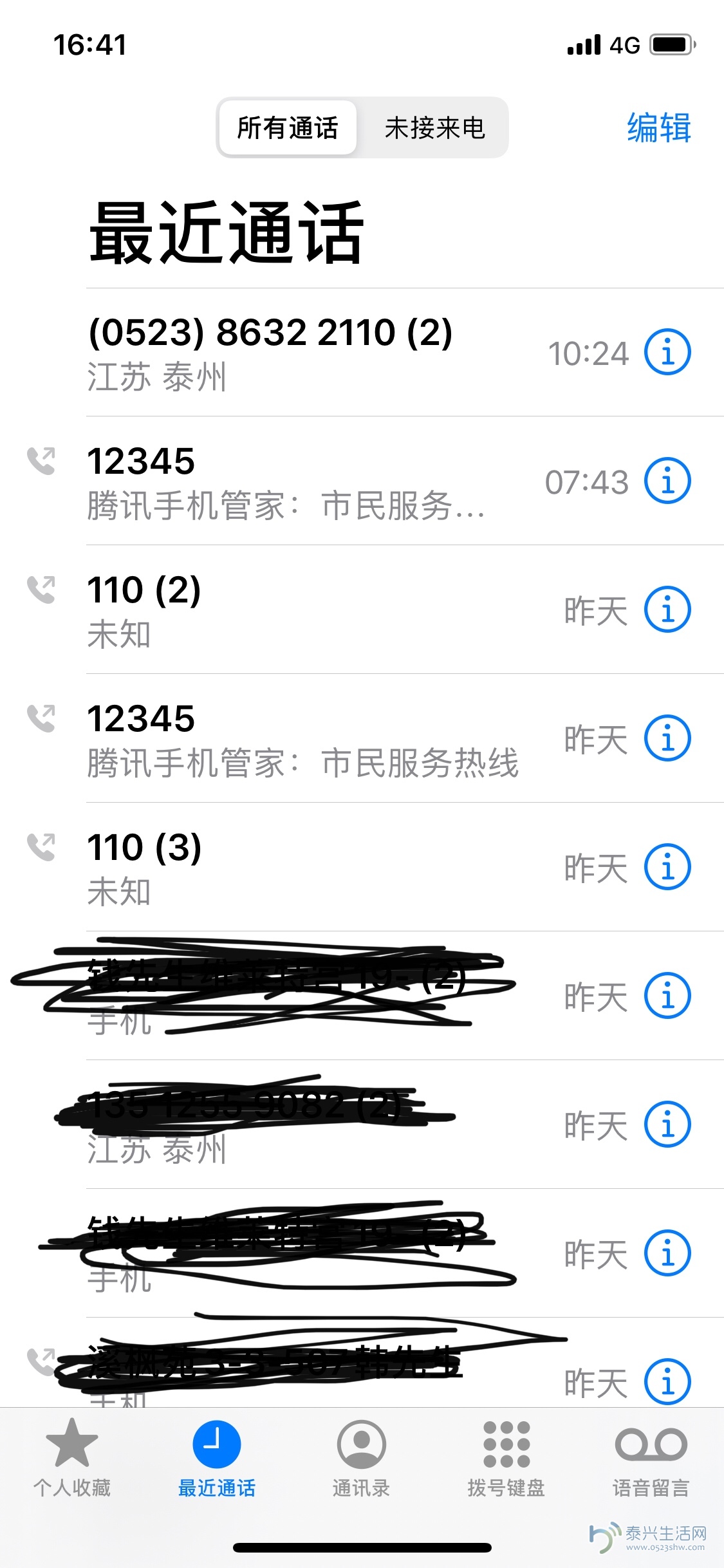View details of the 110 (3) call
724x1568 pixels.
(x=667, y=867)
